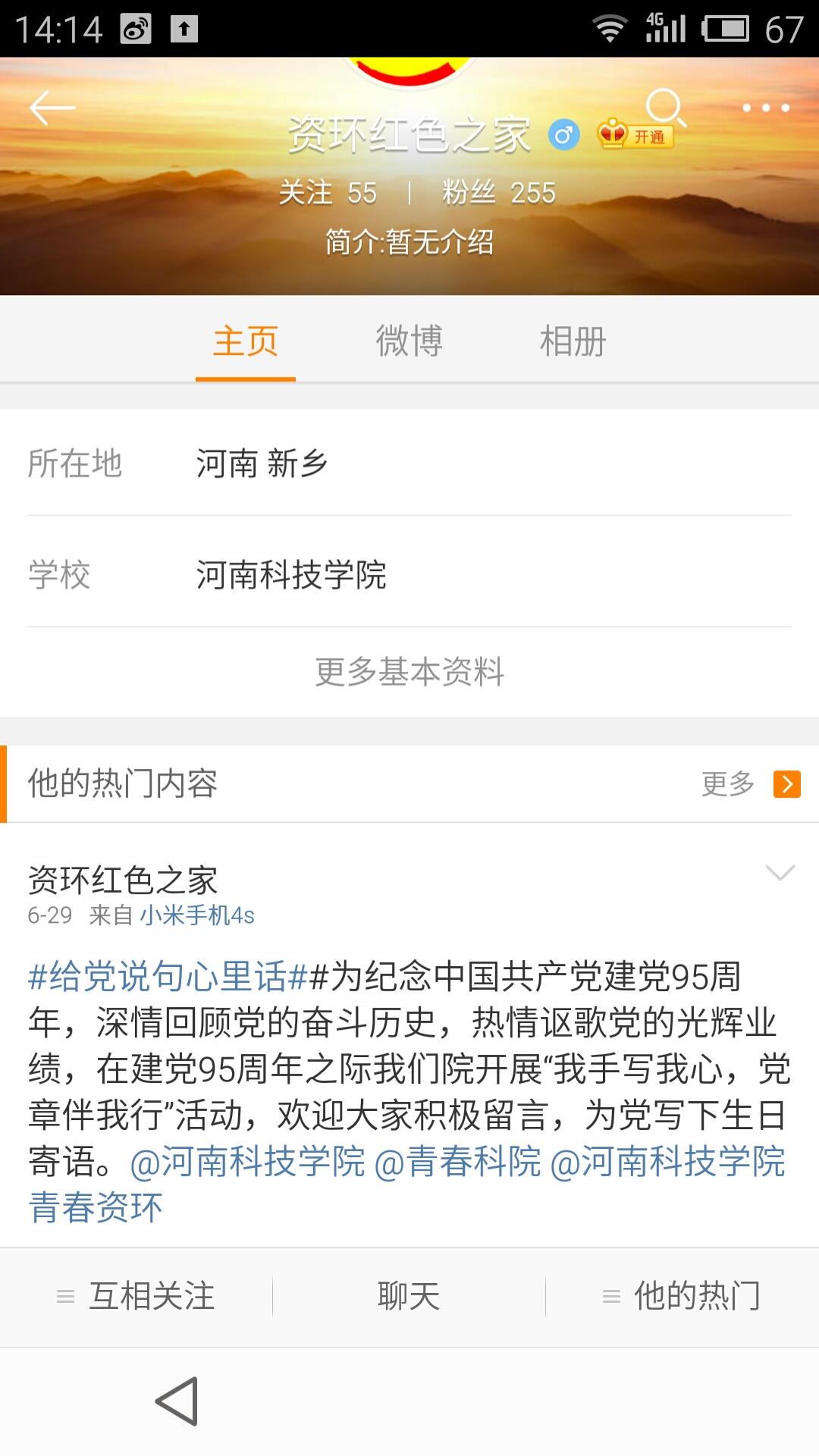Screen dimensions: 819x1456
Task: Tap the 开通 membership crown badge
Action: 635,135
